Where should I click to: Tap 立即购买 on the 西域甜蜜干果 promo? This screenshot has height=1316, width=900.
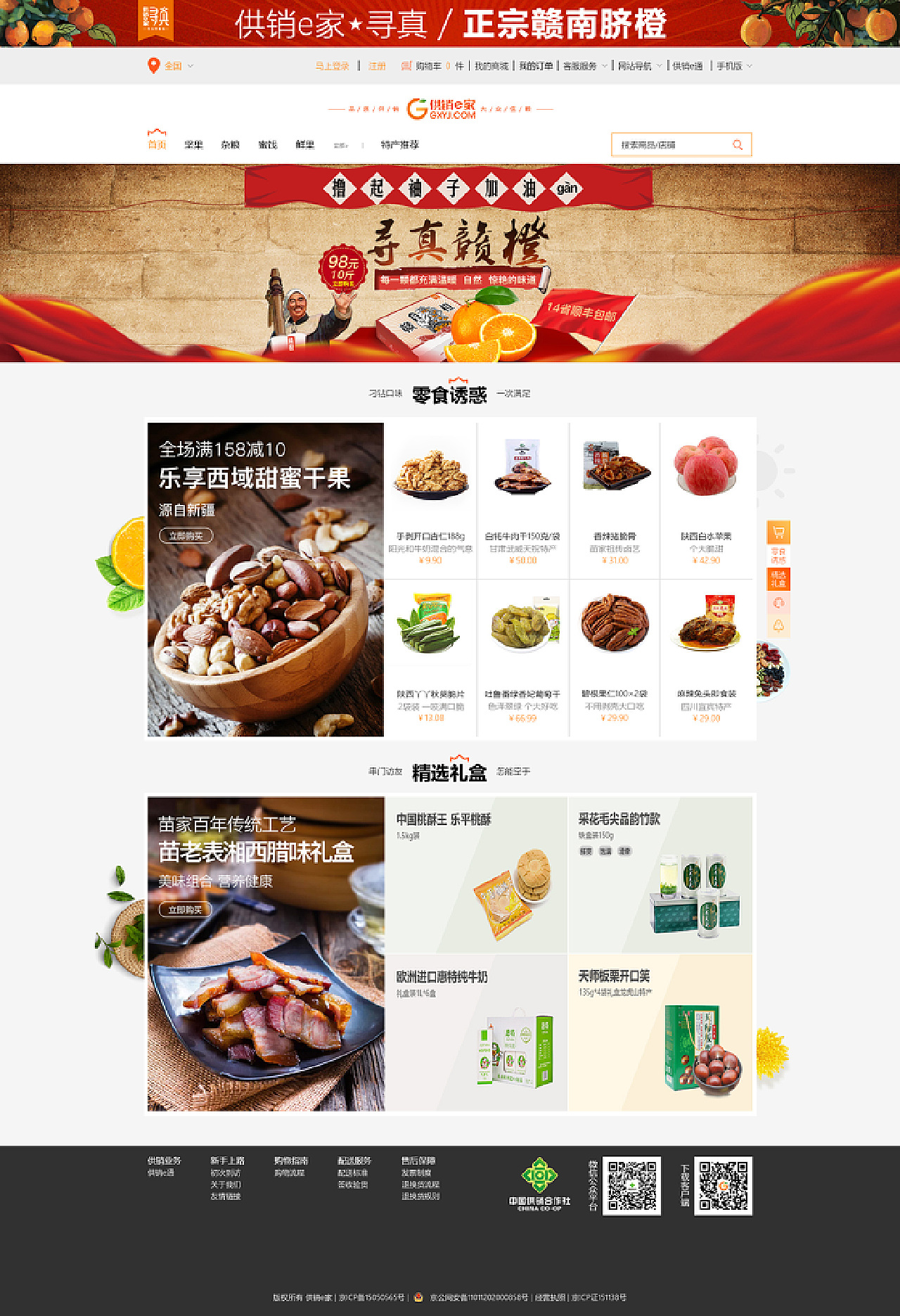click(186, 536)
